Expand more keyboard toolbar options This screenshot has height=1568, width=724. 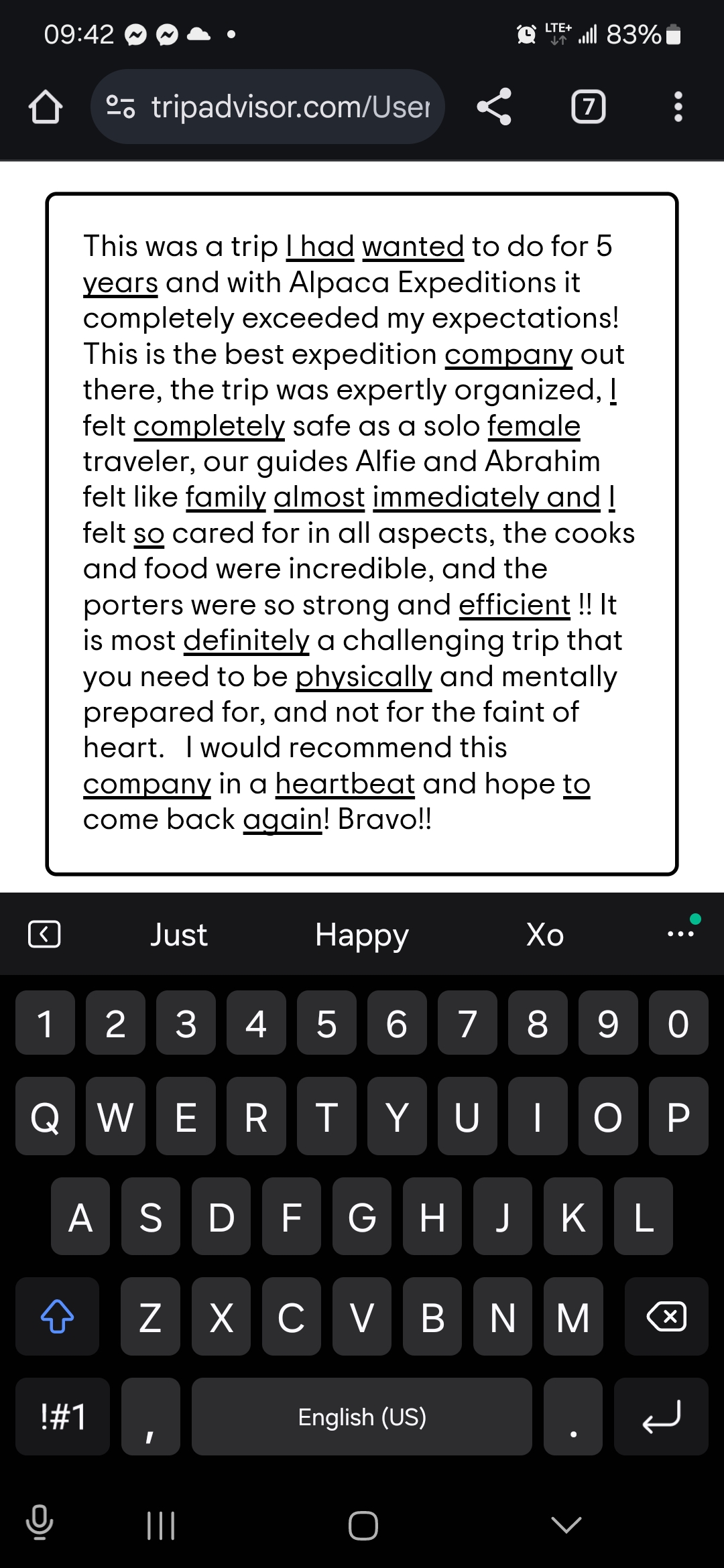[x=680, y=933]
